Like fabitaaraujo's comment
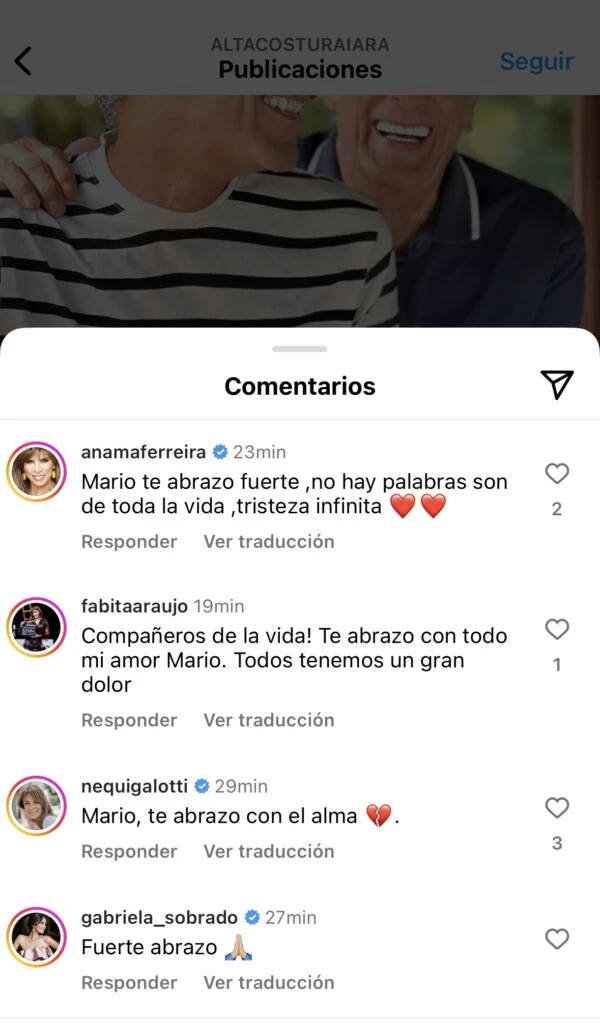The height and width of the screenshot is (1024, 600). 557,629
